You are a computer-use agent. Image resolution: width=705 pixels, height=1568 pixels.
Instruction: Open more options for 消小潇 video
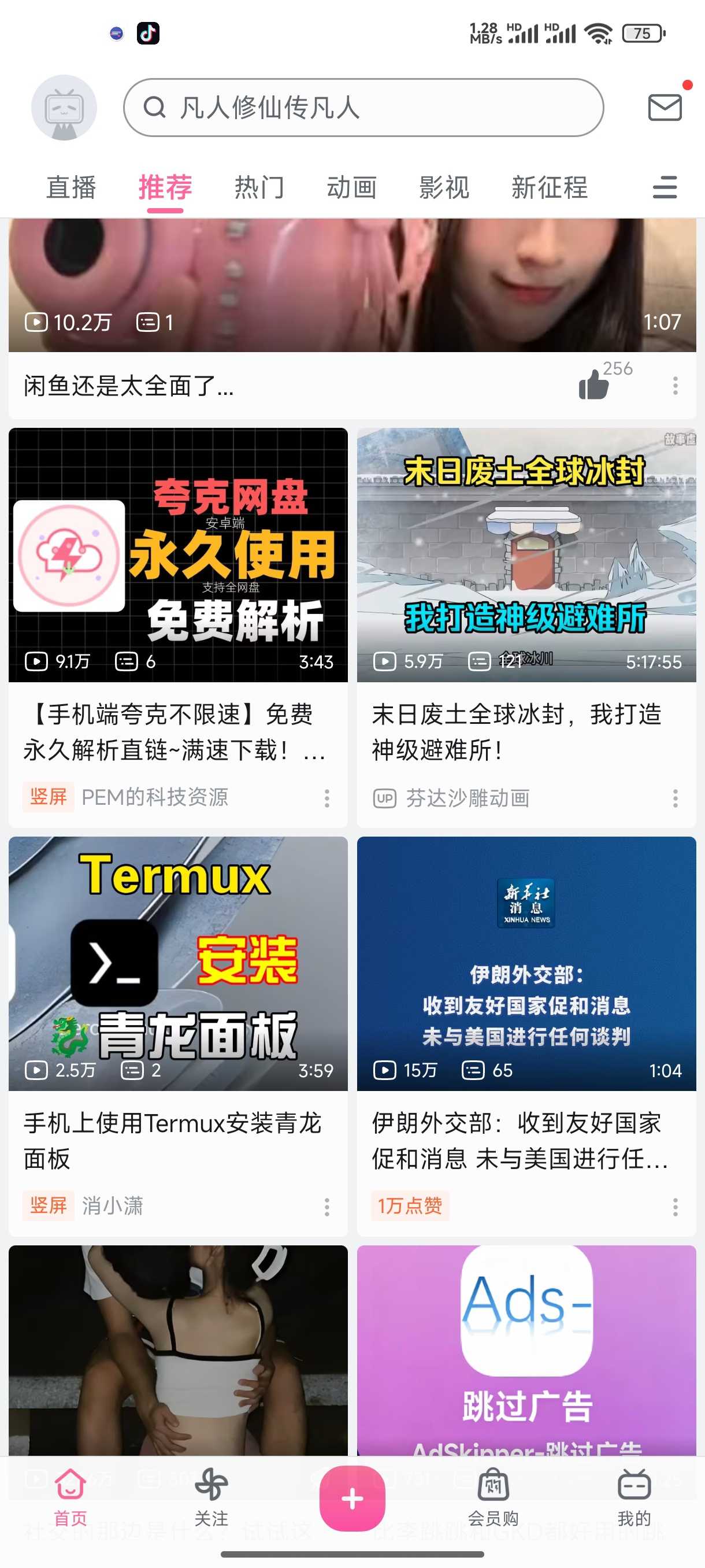pos(326,1207)
